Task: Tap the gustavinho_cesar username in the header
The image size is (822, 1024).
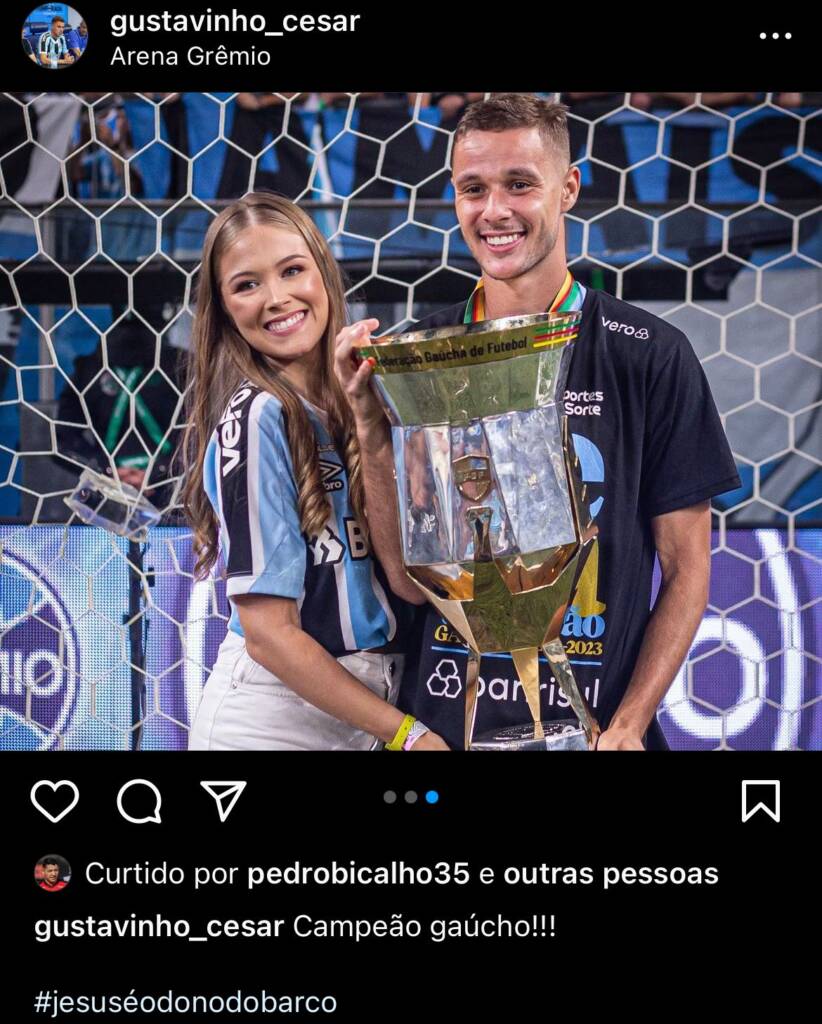Action: pyautogui.click(x=235, y=22)
